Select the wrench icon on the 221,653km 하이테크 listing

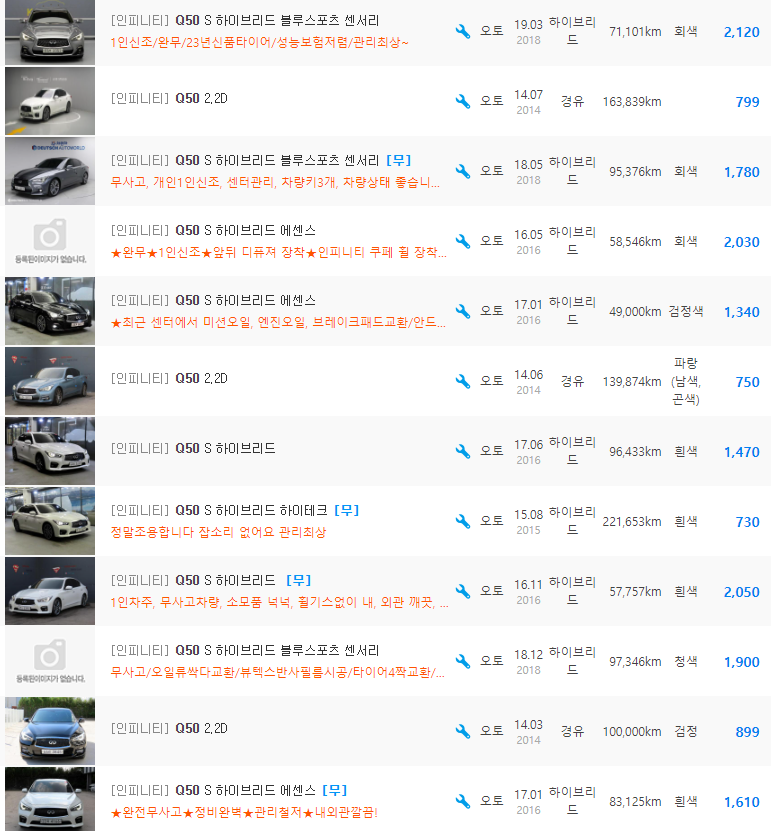click(x=461, y=521)
